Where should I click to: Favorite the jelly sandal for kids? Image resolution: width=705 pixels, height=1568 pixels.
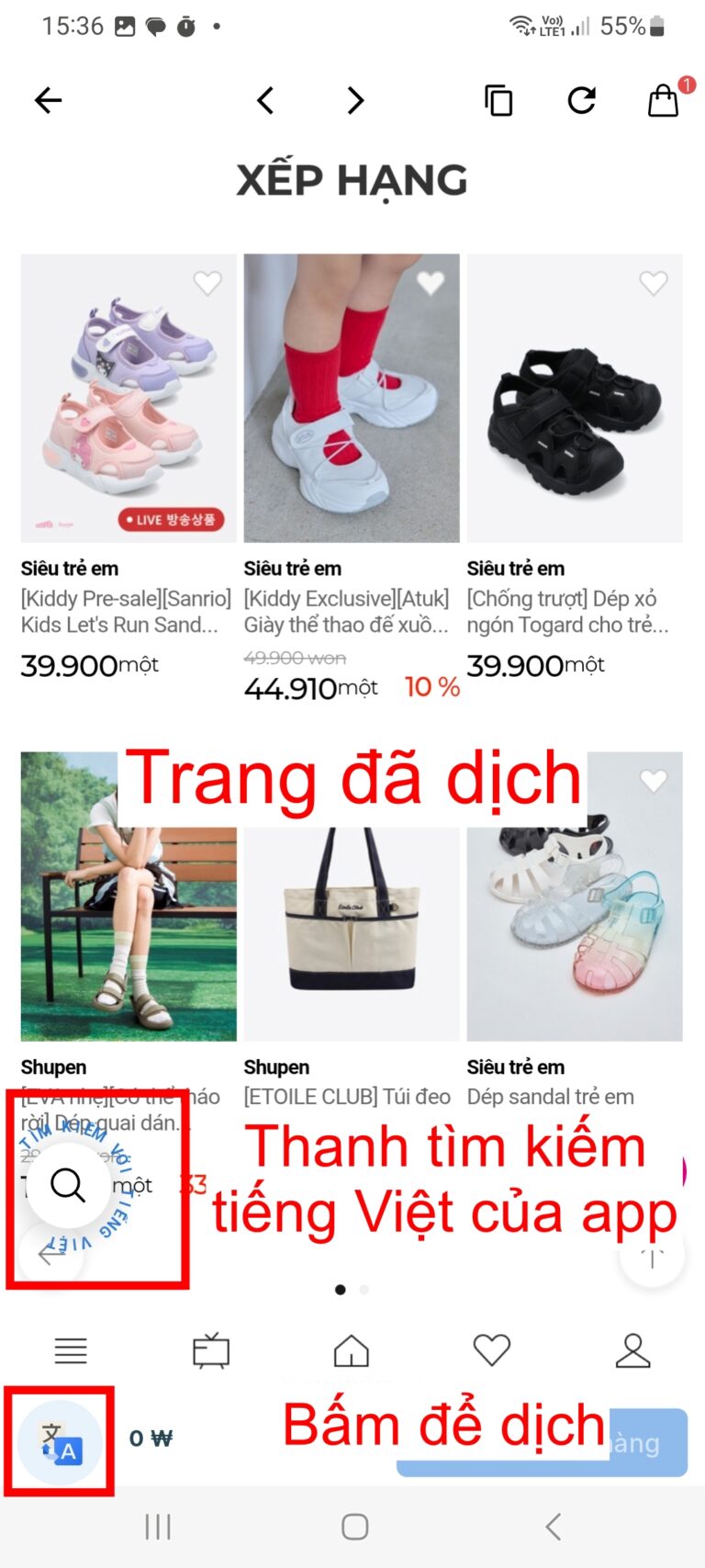[x=653, y=781]
